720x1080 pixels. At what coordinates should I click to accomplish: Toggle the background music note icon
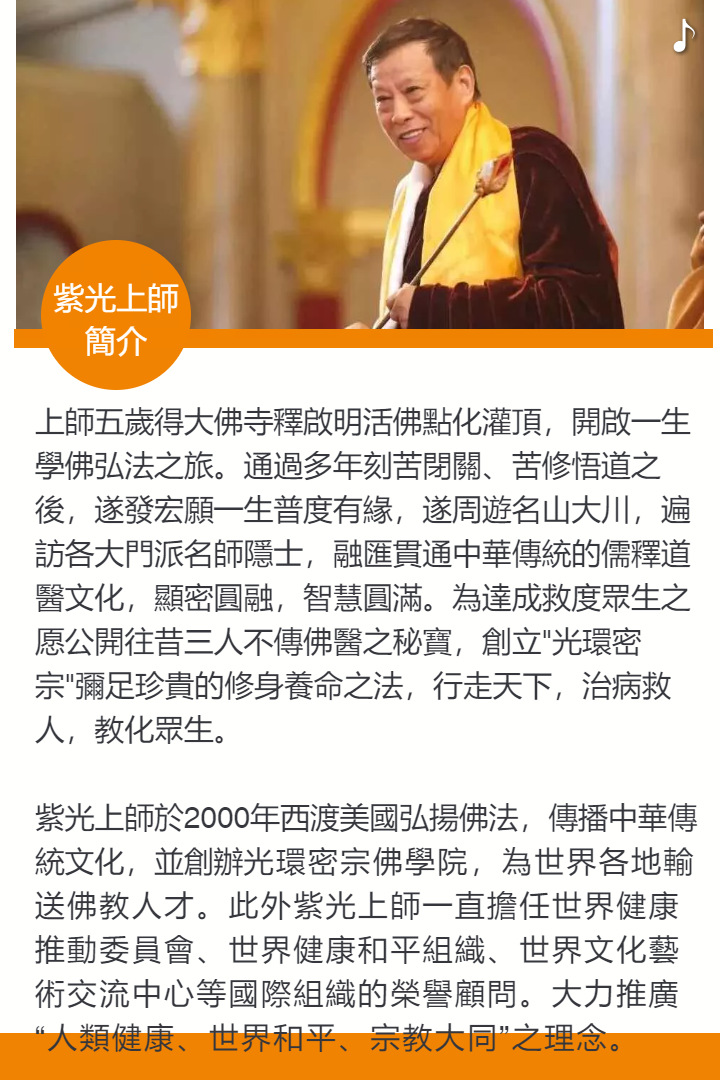pos(683,37)
